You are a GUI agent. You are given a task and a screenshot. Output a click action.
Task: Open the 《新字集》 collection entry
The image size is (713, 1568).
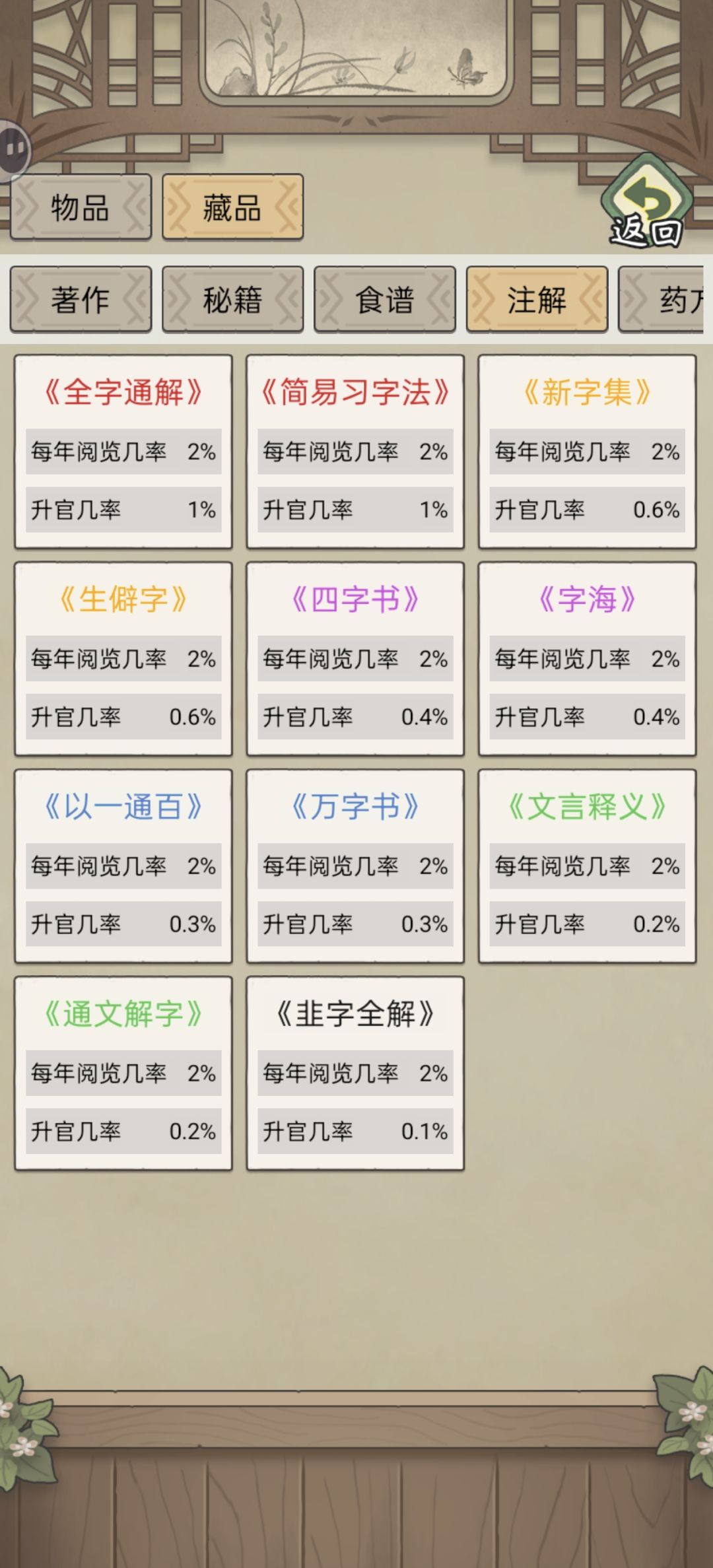586,451
